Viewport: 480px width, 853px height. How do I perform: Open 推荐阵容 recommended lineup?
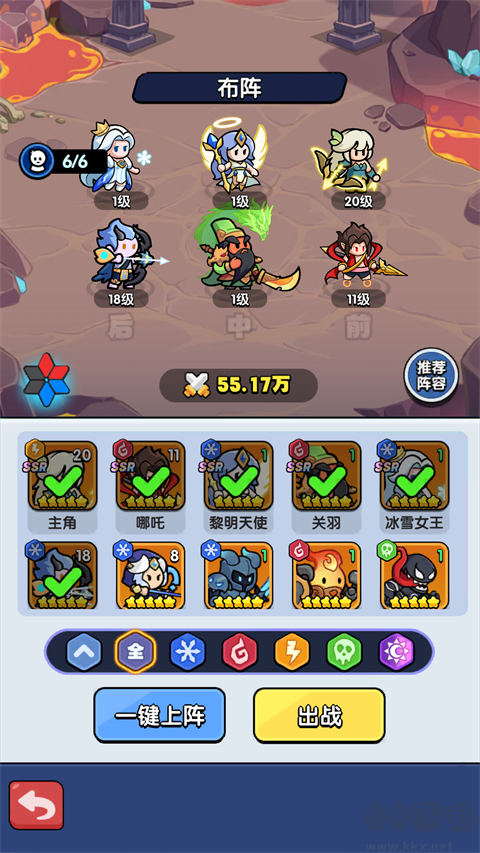pyautogui.click(x=432, y=375)
